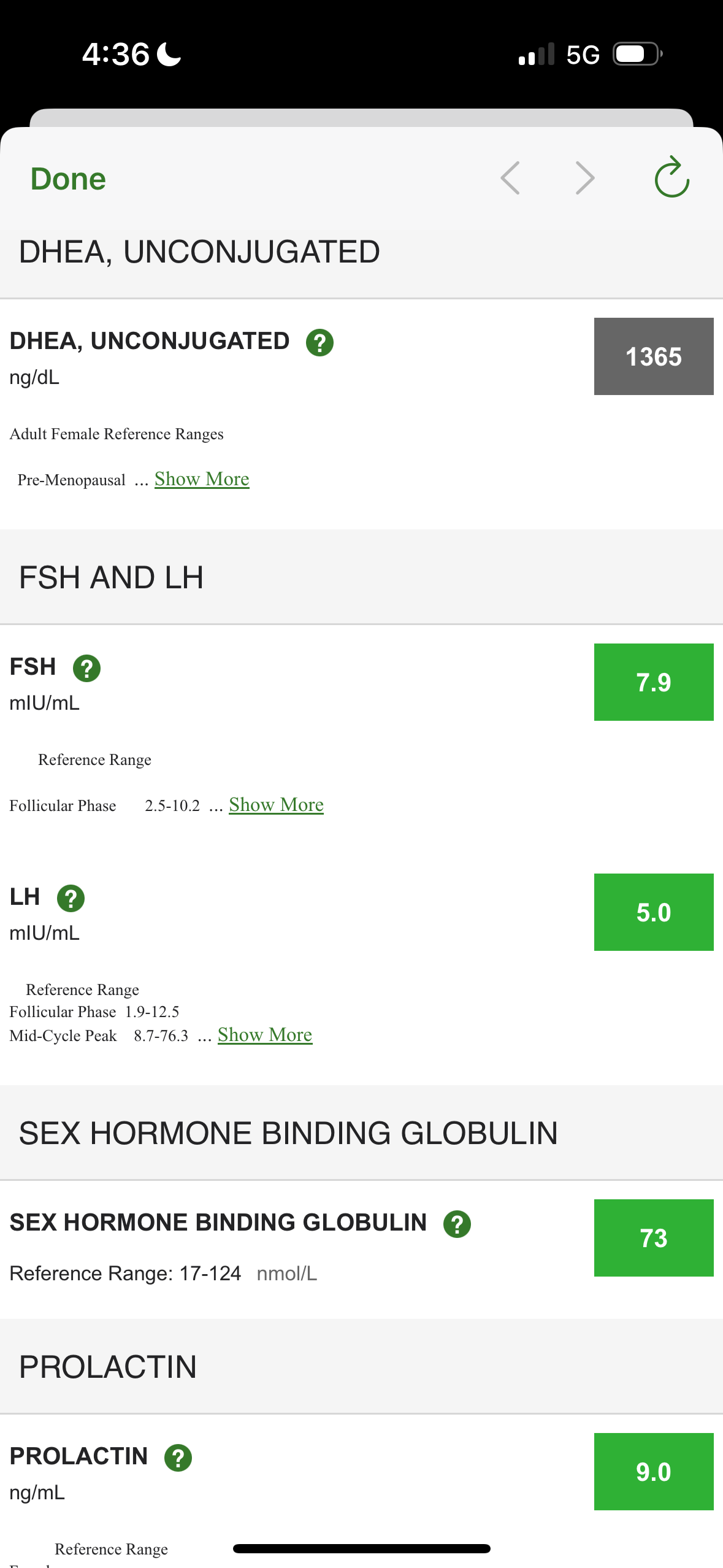Open the help icon beside Prolactin

178,1458
